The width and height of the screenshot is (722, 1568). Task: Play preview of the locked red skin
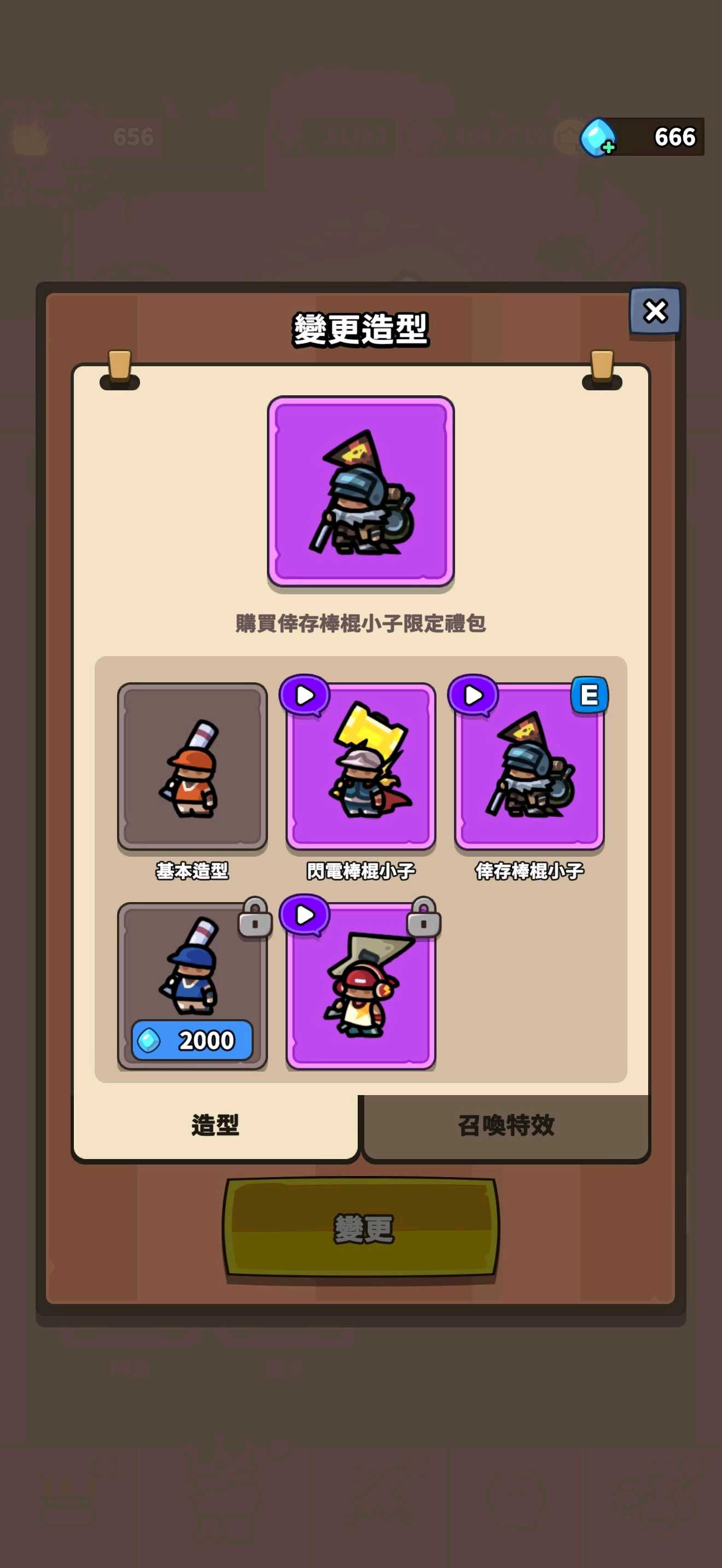304,915
